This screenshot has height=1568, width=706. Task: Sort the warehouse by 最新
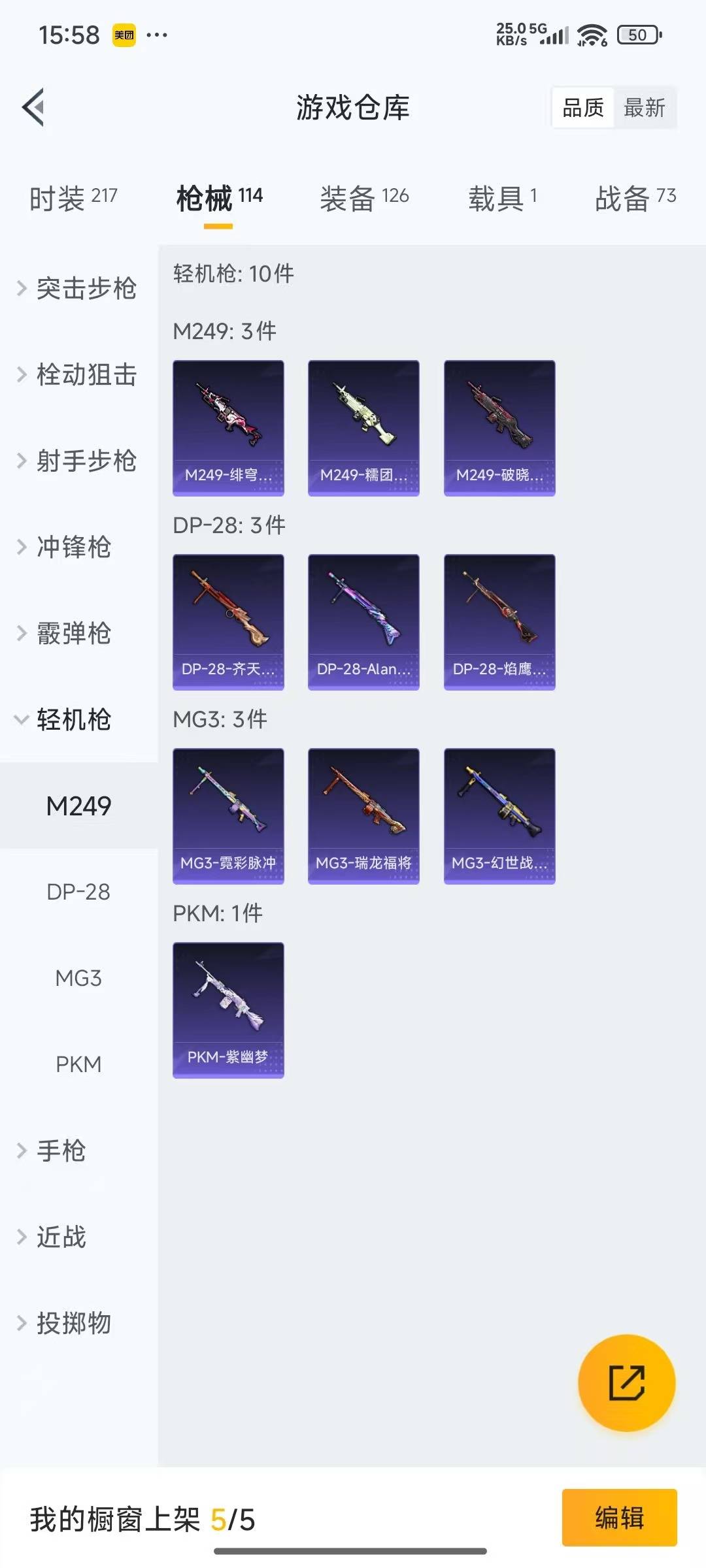(645, 108)
